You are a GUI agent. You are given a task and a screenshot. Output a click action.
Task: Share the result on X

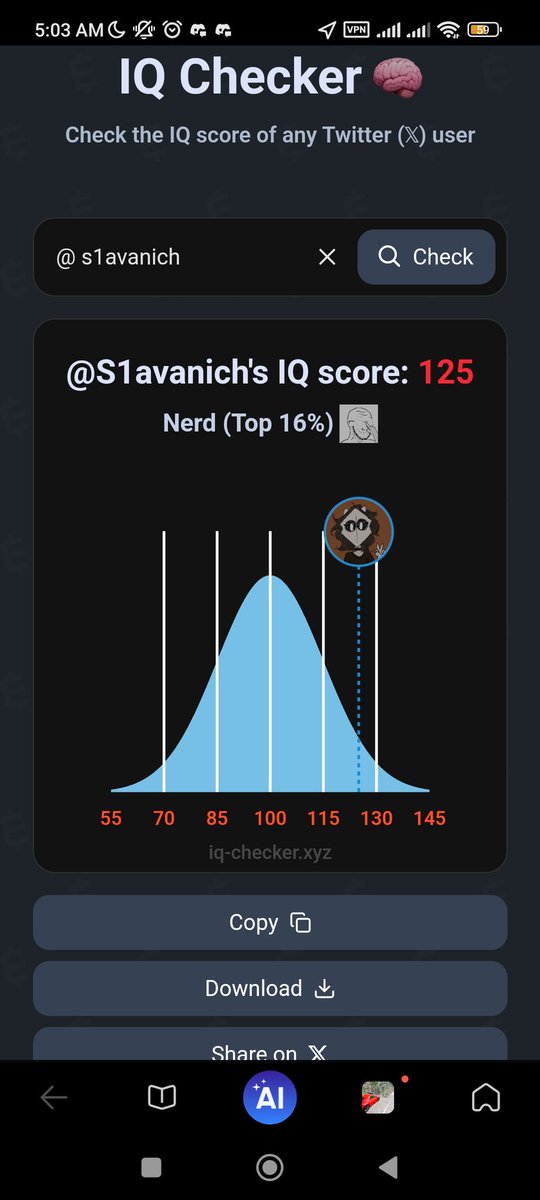270,1044
